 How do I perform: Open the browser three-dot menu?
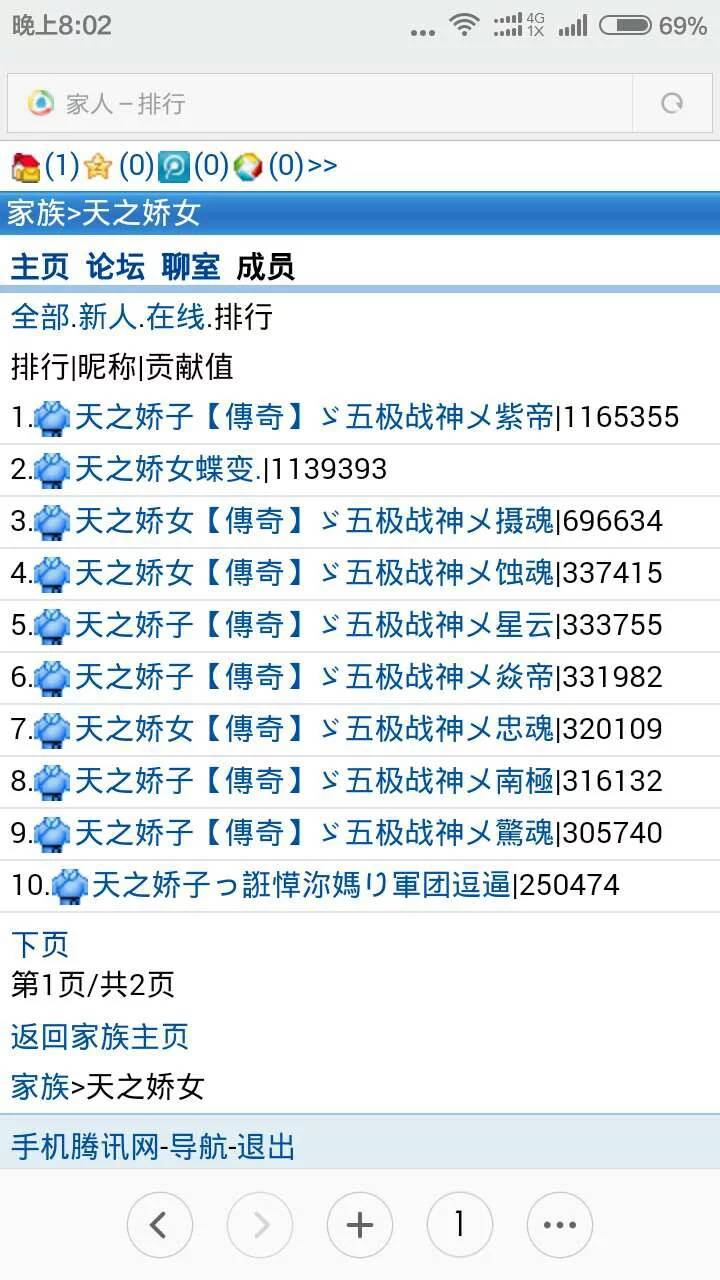tap(559, 1225)
